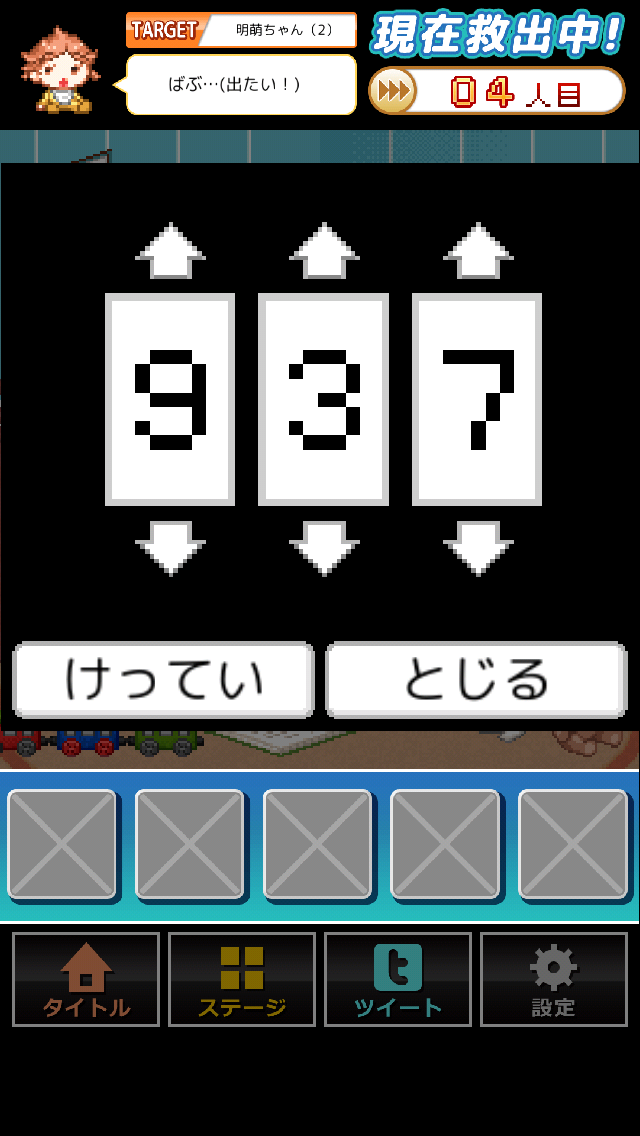Go to the タイトル title screen
Image resolution: width=640 pixels, height=1136 pixels.
[86, 979]
